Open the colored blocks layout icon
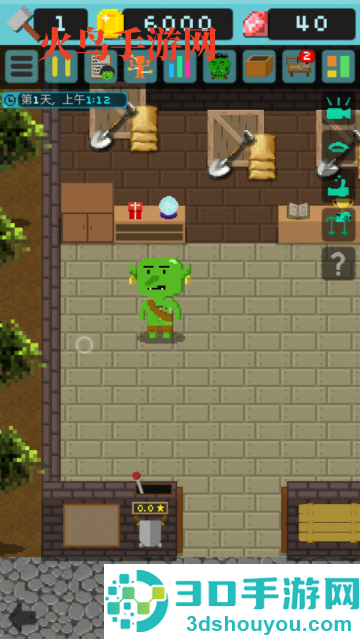This screenshot has height=639, width=360. [338, 66]
